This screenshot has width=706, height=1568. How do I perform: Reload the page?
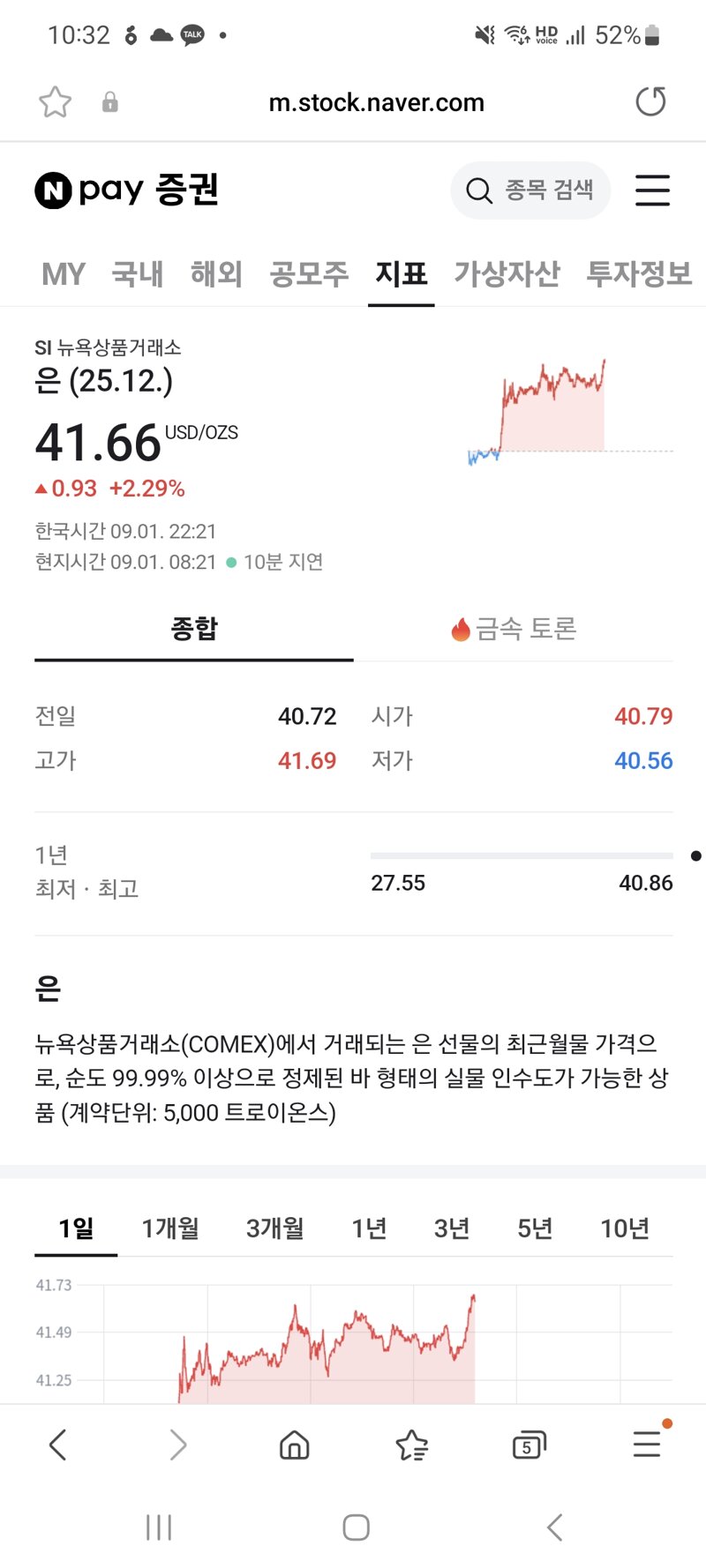(x=651, y=101)
